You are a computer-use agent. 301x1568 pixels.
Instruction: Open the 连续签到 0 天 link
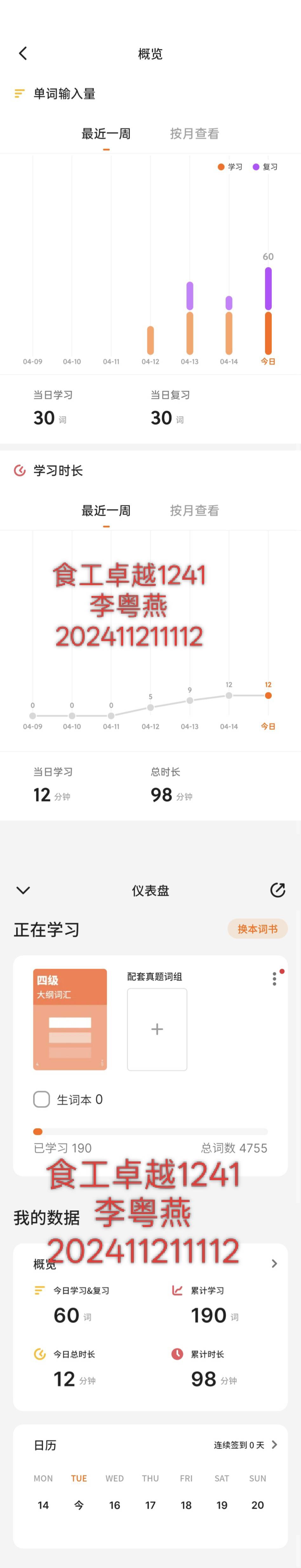click(245, 1444)
